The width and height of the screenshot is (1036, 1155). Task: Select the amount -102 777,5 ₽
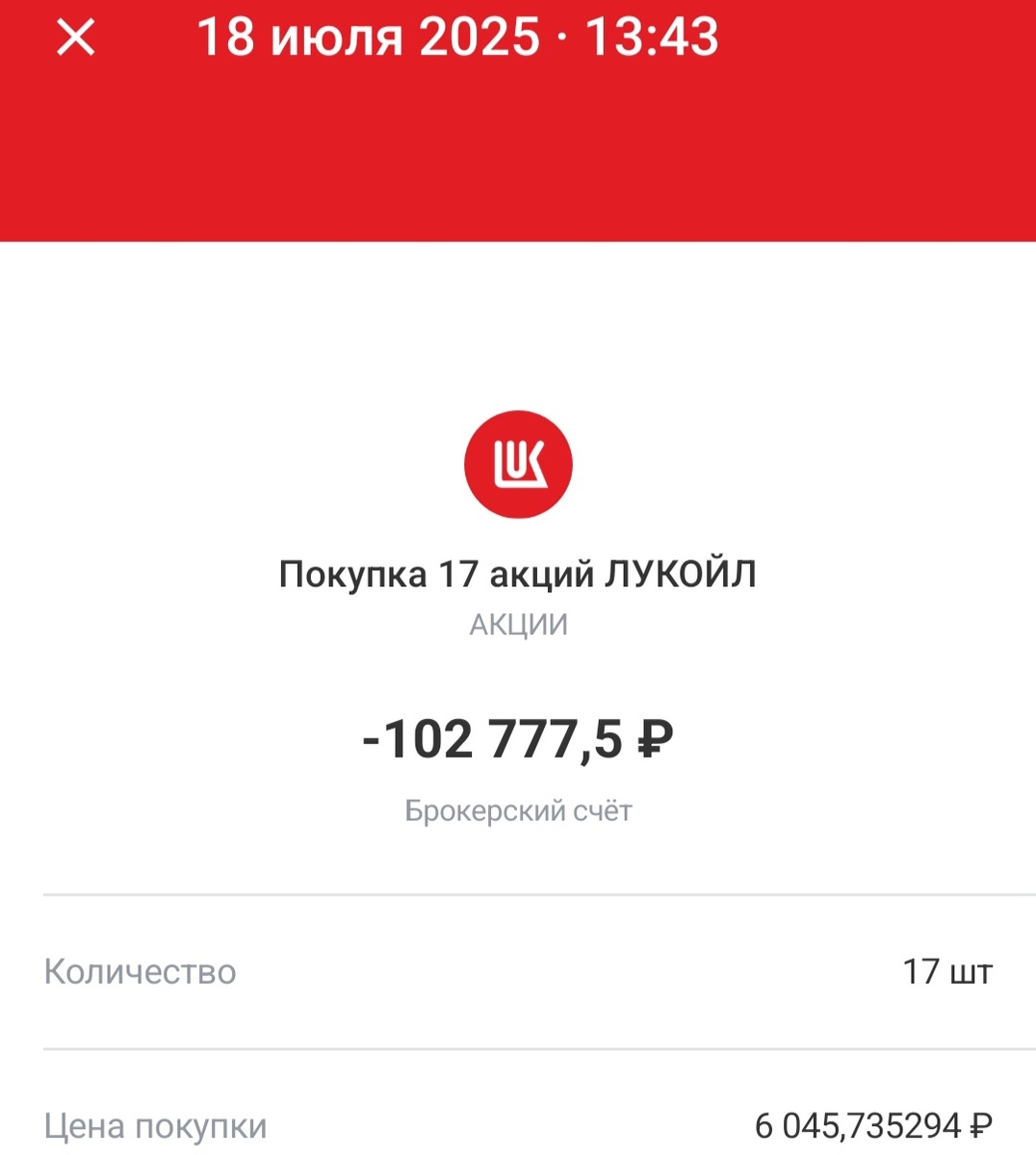click(x=518, y=739)
